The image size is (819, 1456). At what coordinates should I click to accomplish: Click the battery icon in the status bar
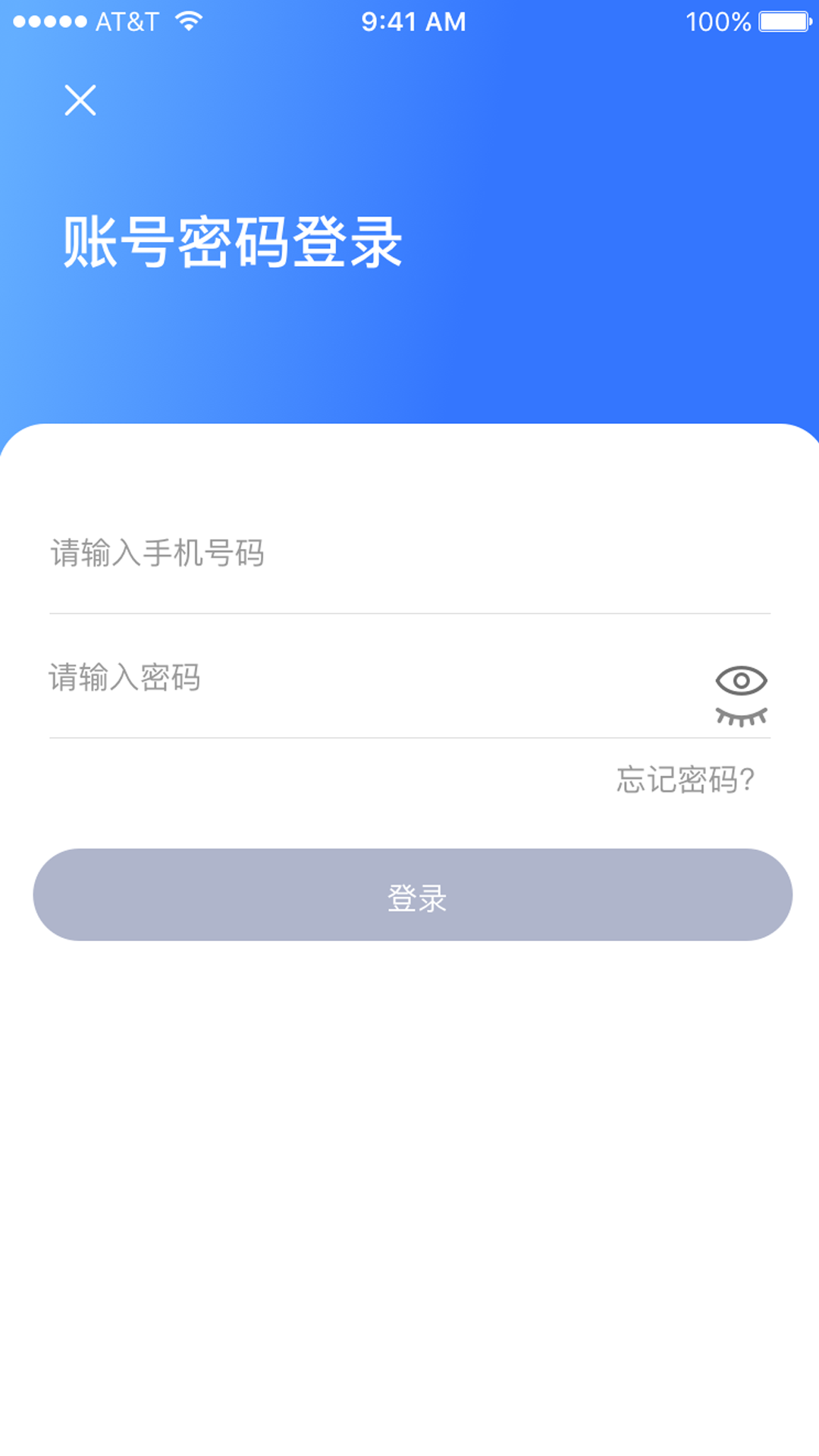(x=782, y=20)
